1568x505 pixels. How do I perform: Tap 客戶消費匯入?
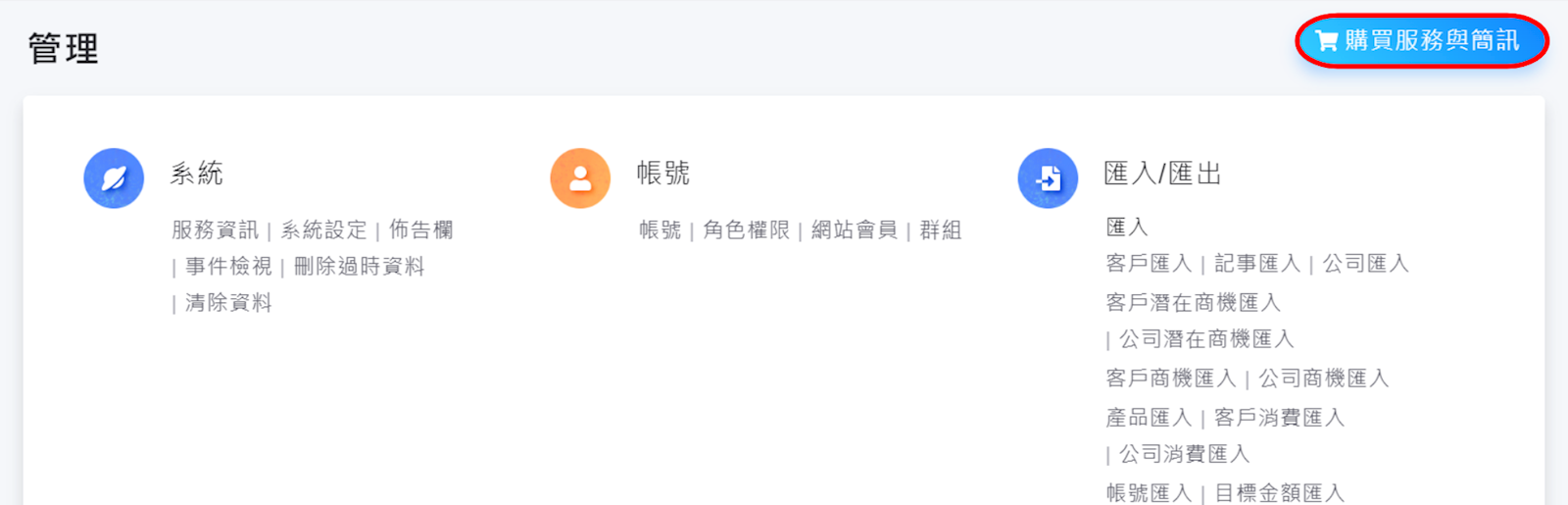tap(1279, 418)
